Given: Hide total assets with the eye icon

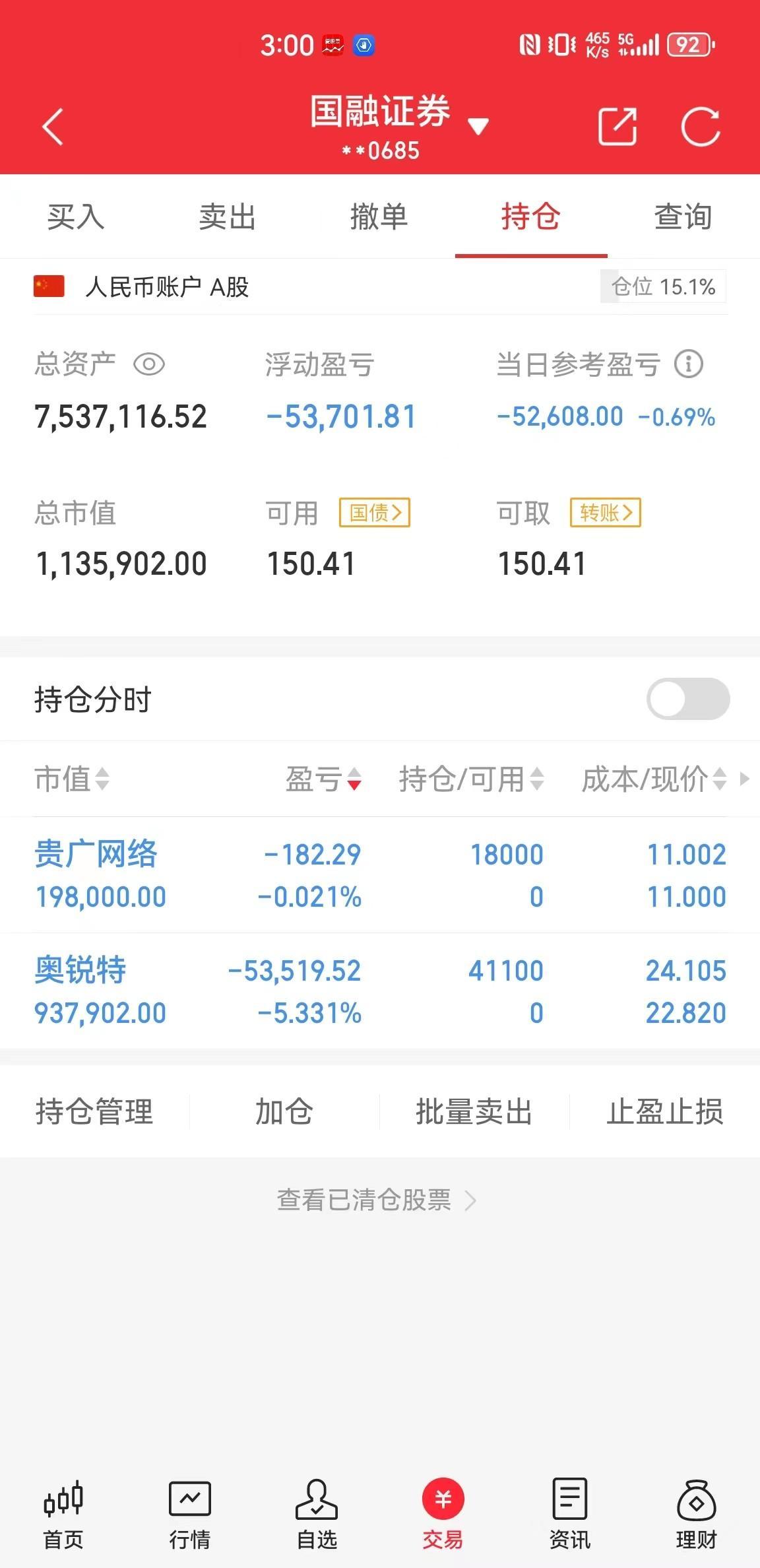Looking at the screenshot, I should [x=149, y=364].
